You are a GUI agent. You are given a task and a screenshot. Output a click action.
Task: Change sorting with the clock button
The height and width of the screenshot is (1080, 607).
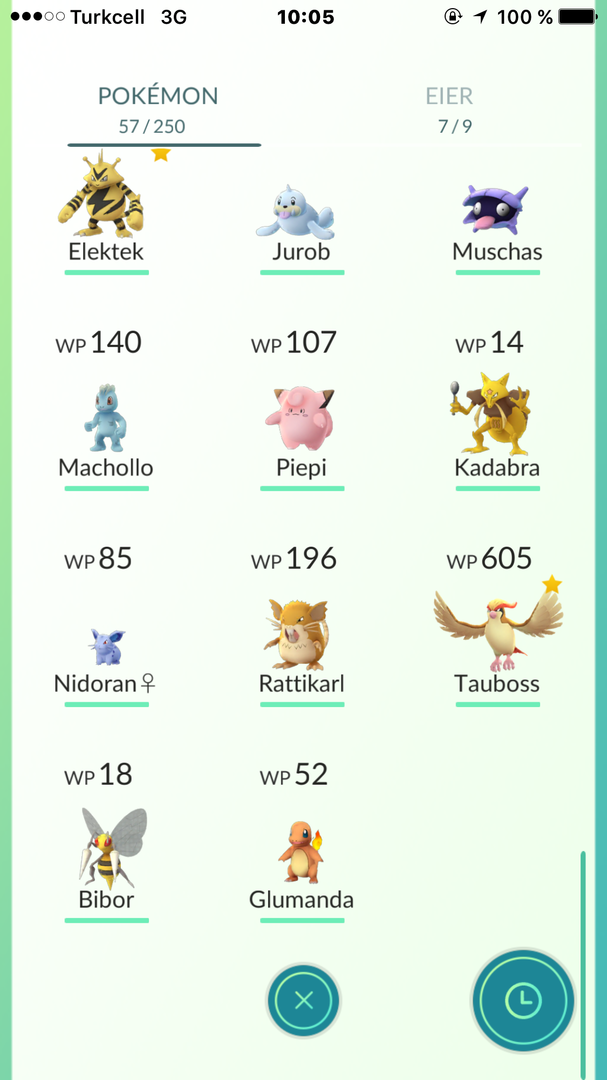tap(523, 1000)
